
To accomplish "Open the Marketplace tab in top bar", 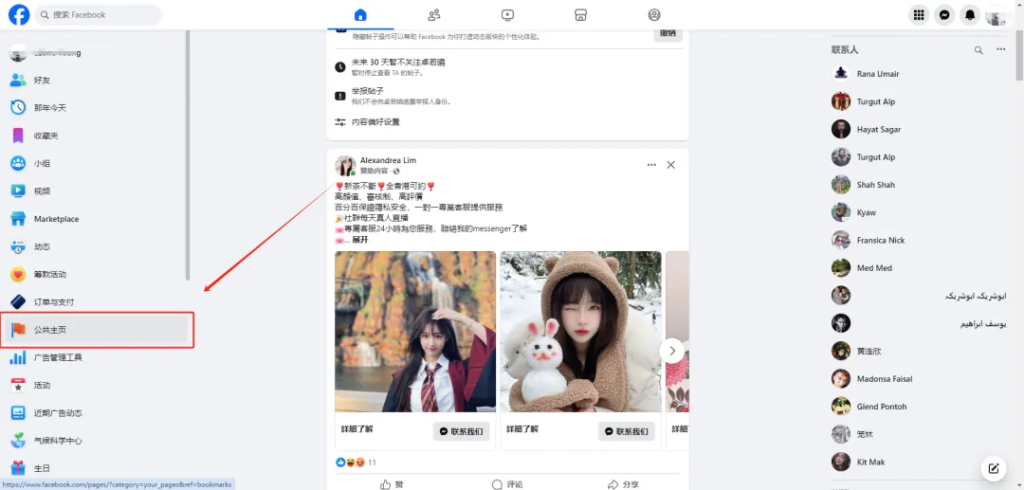I will point(580,15).
